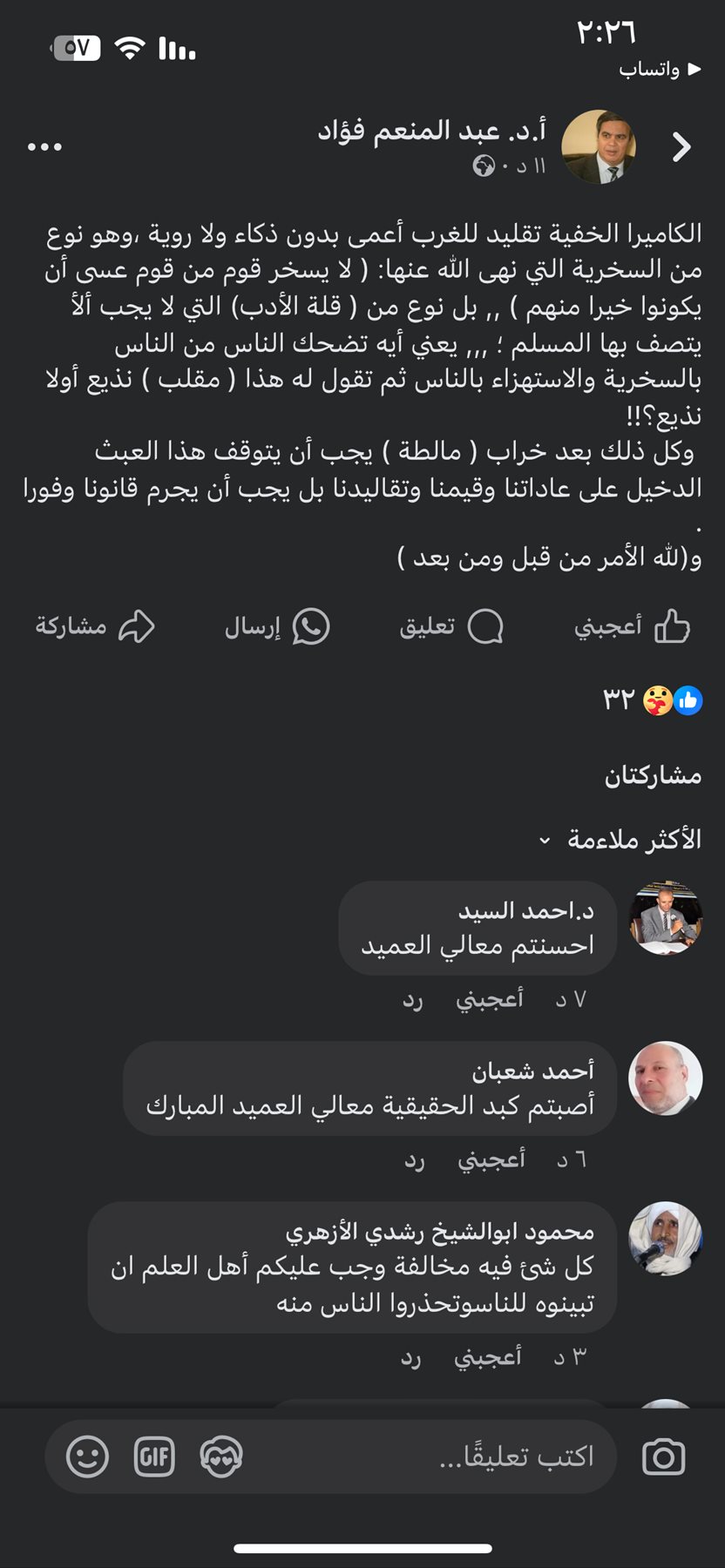
Task: Send post via WhatsApp with إرسال
Action: (x=277, y=626)
